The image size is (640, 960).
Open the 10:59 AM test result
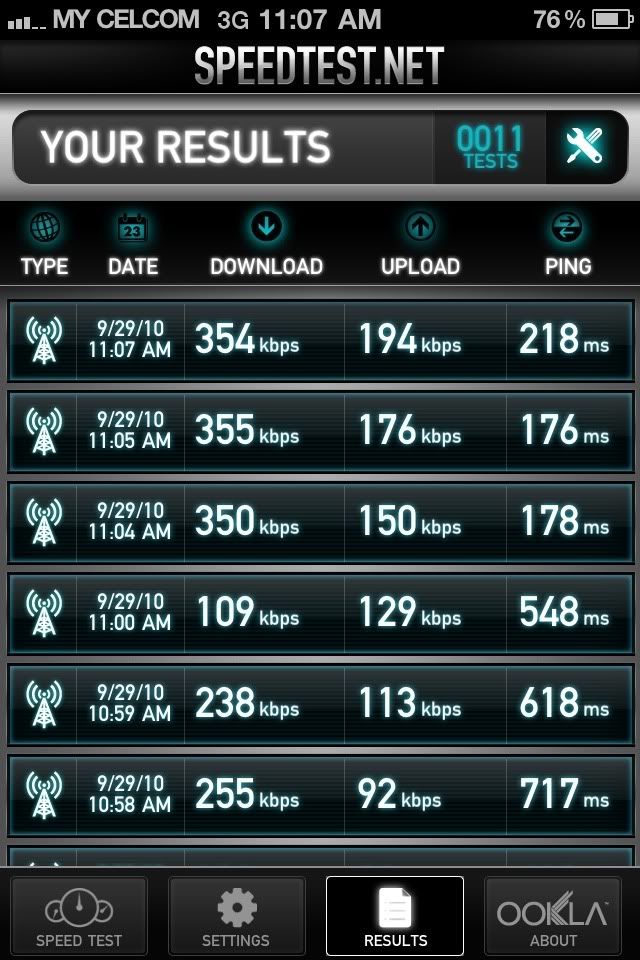click(320, 703)
